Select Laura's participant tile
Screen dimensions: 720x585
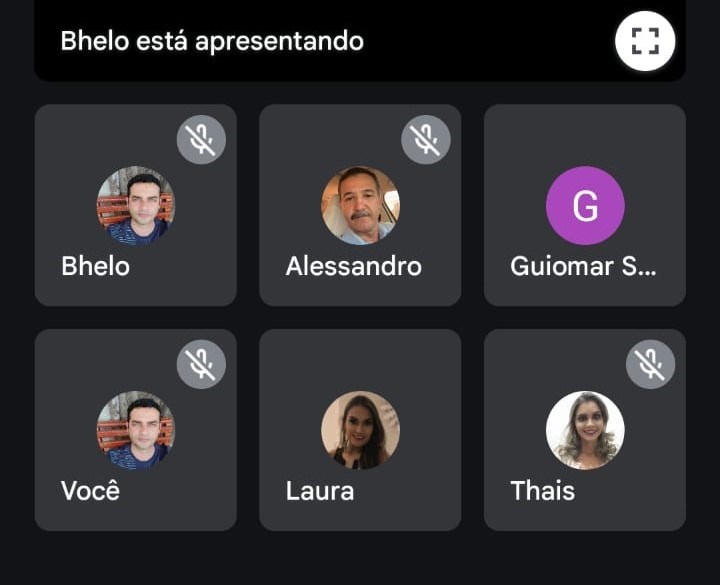pos(360,430)
